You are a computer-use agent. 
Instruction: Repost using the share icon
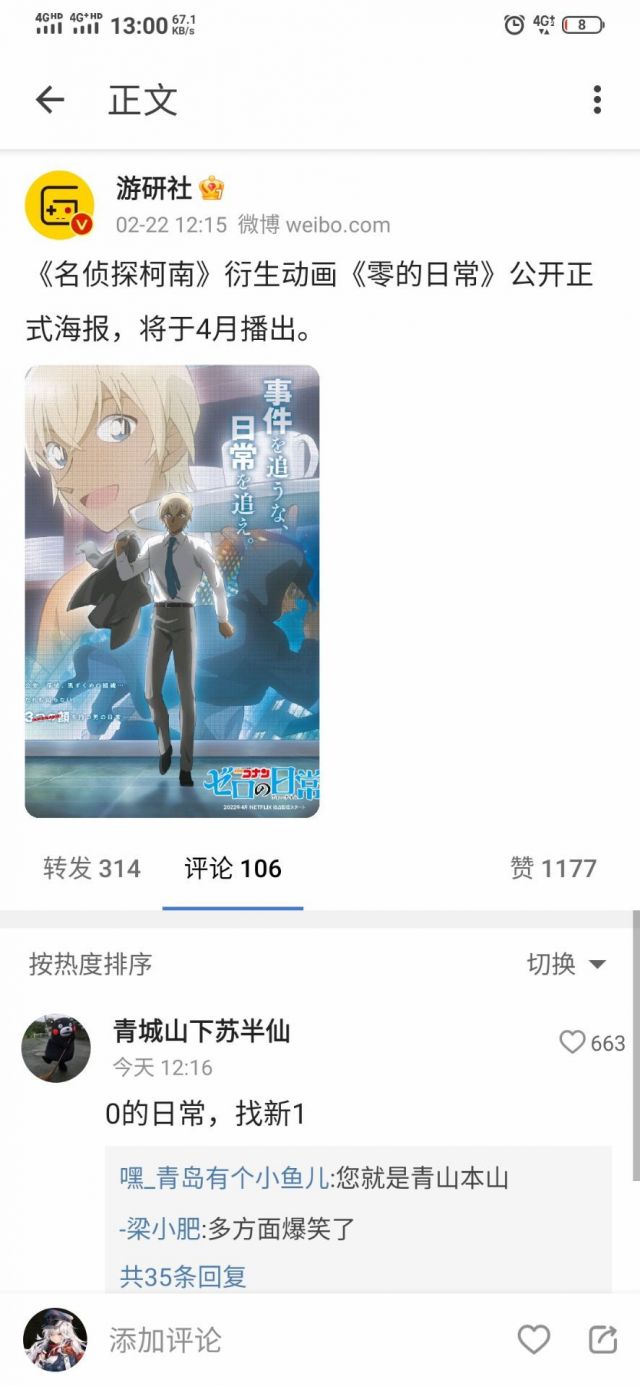[602, 1340]
